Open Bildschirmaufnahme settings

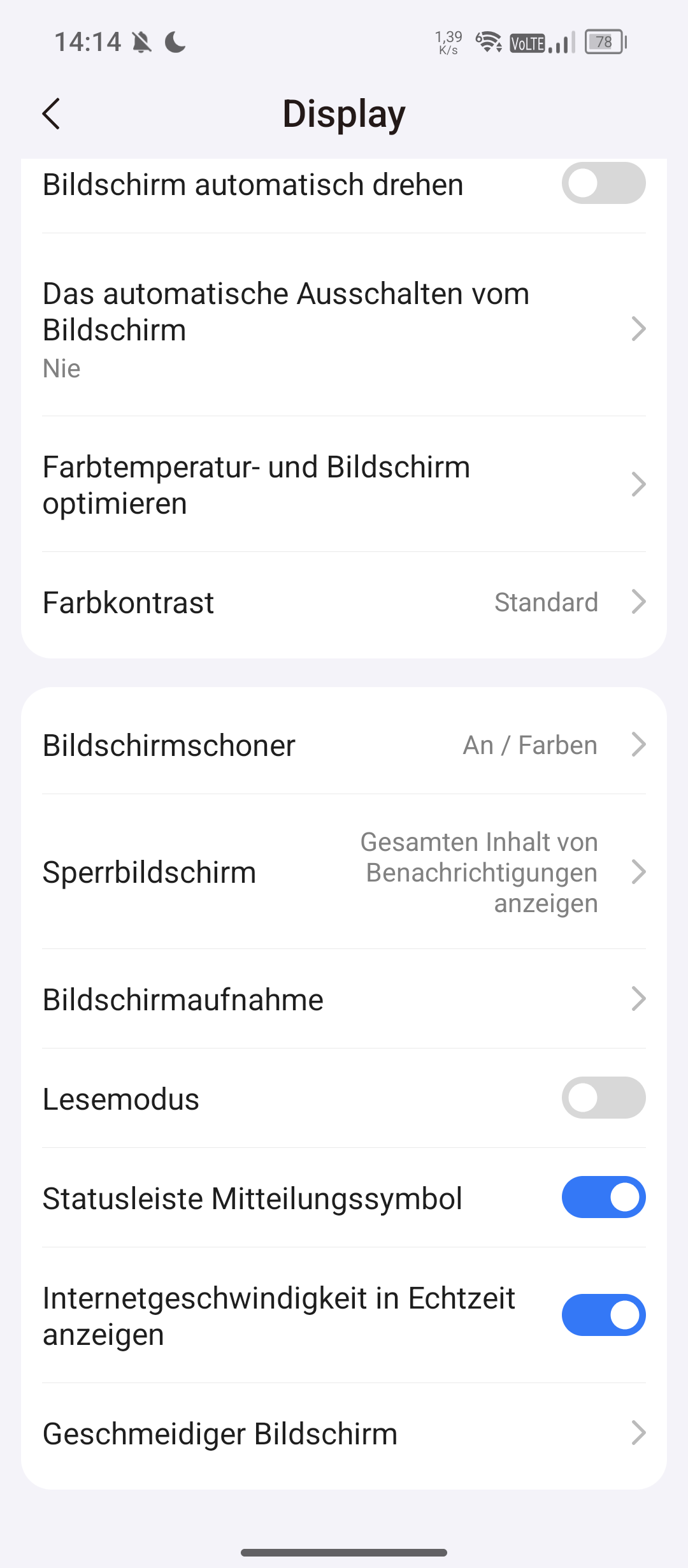tap(344, 999)
